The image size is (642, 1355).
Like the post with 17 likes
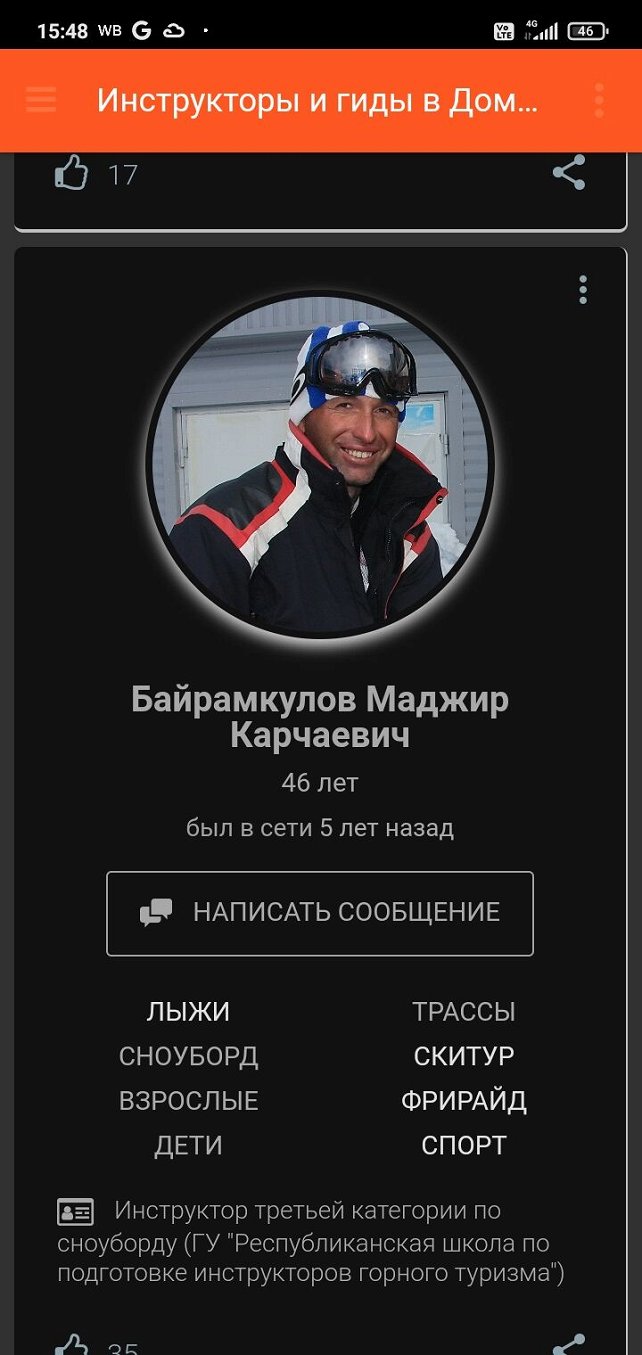pos(71,174)
